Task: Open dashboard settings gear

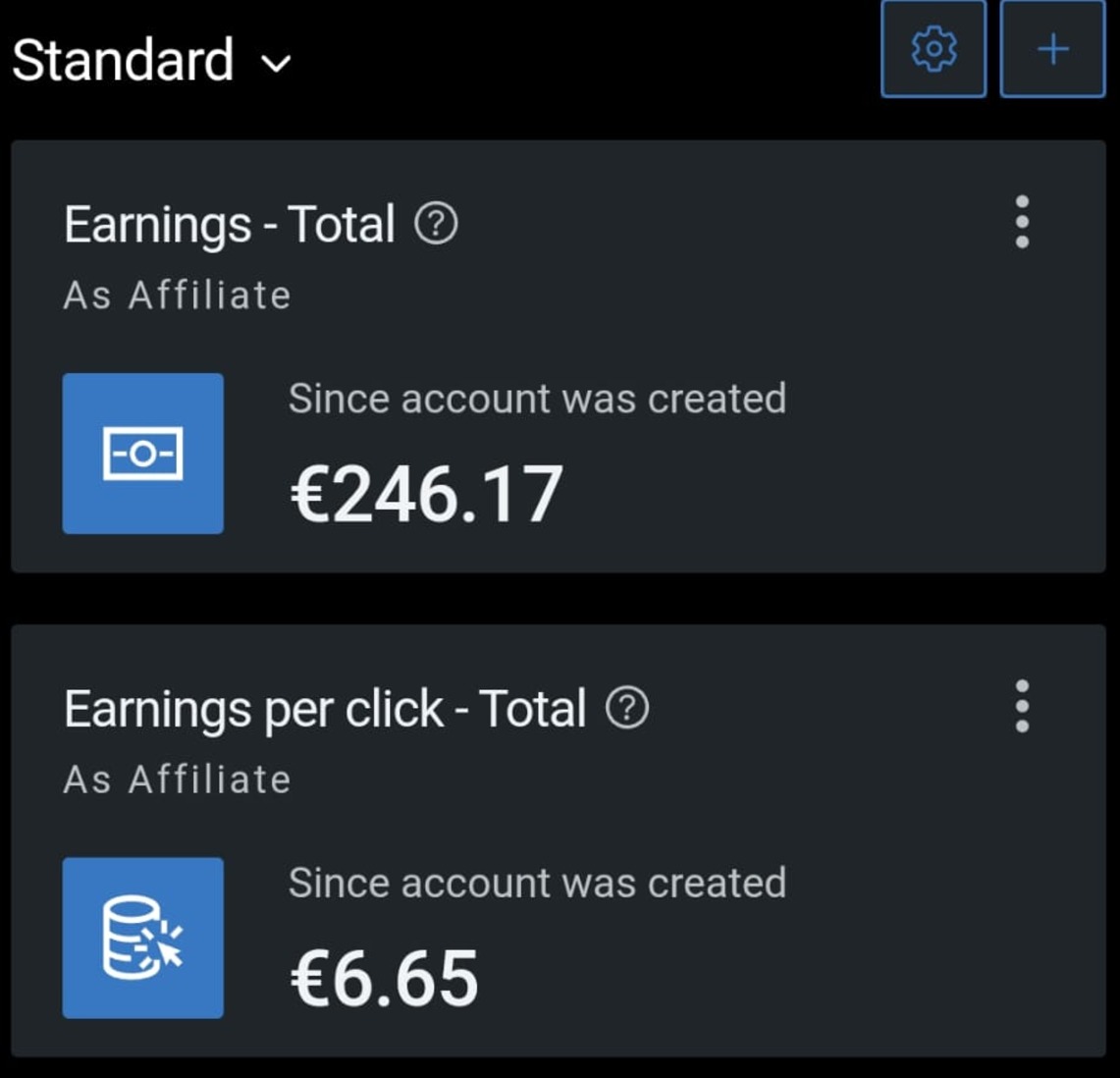Action: (933, 49)
